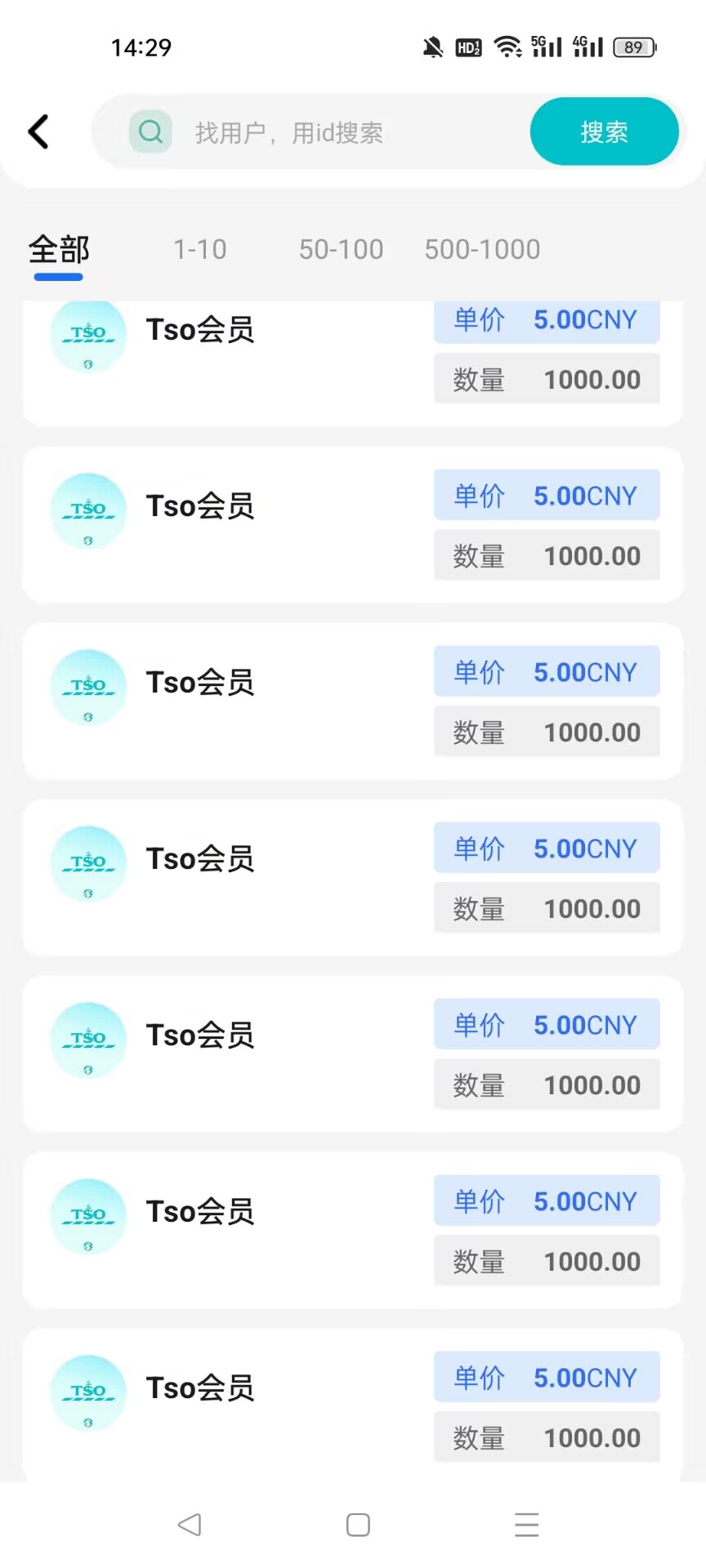Screen dimensions: 706x1568
Task: Tap the Tso会员 title of the fourth listing
Action: (x=200, y=857)
